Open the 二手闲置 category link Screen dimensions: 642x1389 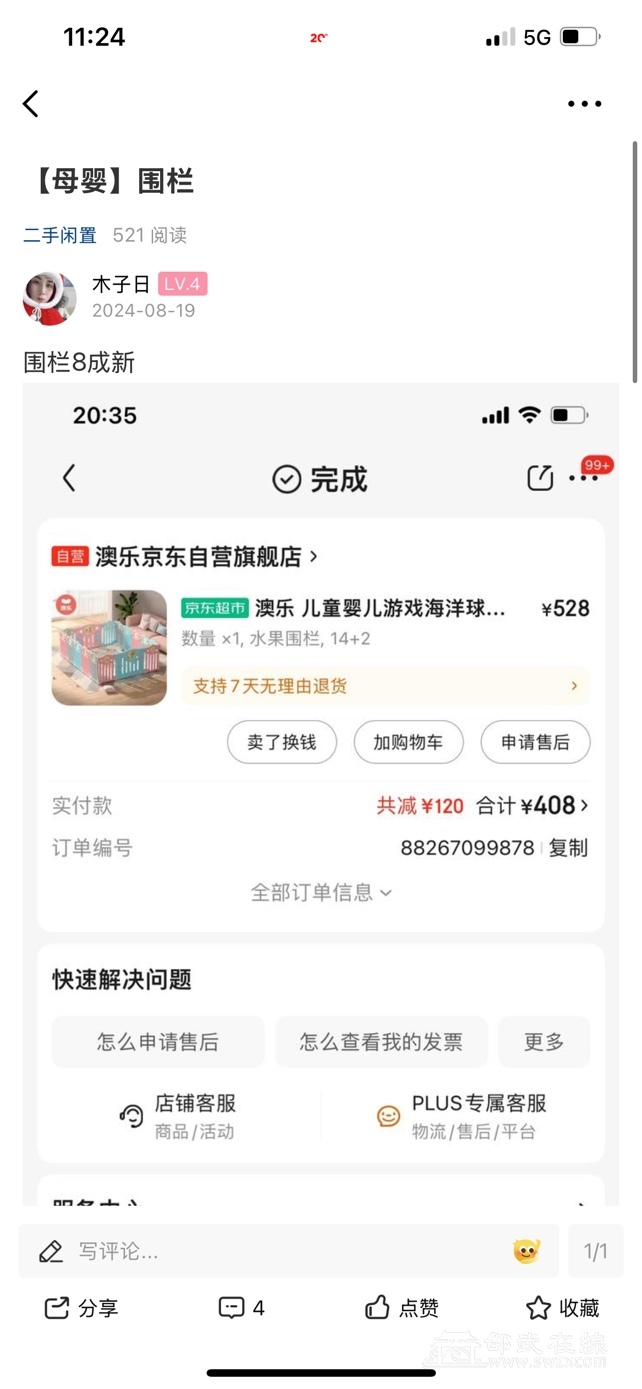(x=60, y=236)
